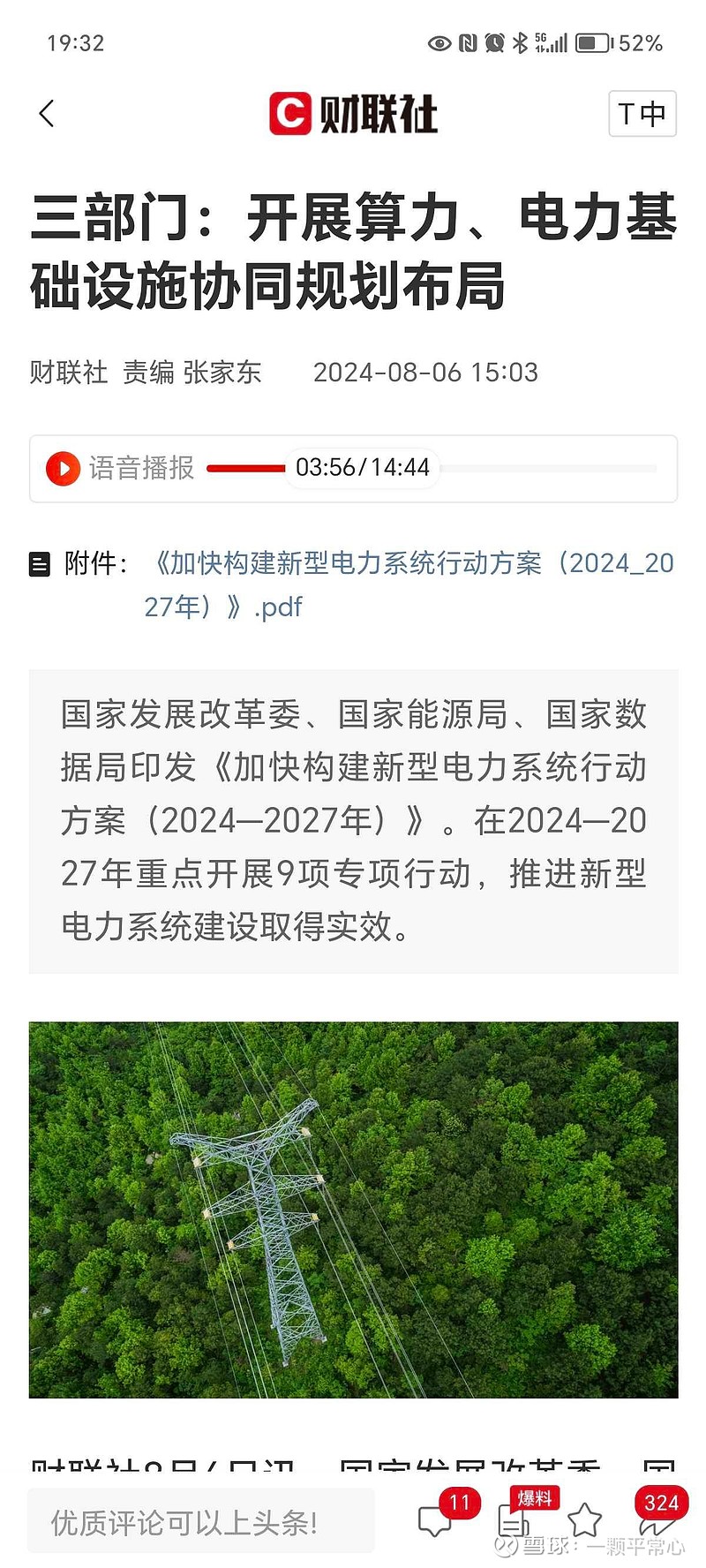Favorite this article with the star icon
The height and width of the screenshot is (1568, 706).
point(584,1520)
